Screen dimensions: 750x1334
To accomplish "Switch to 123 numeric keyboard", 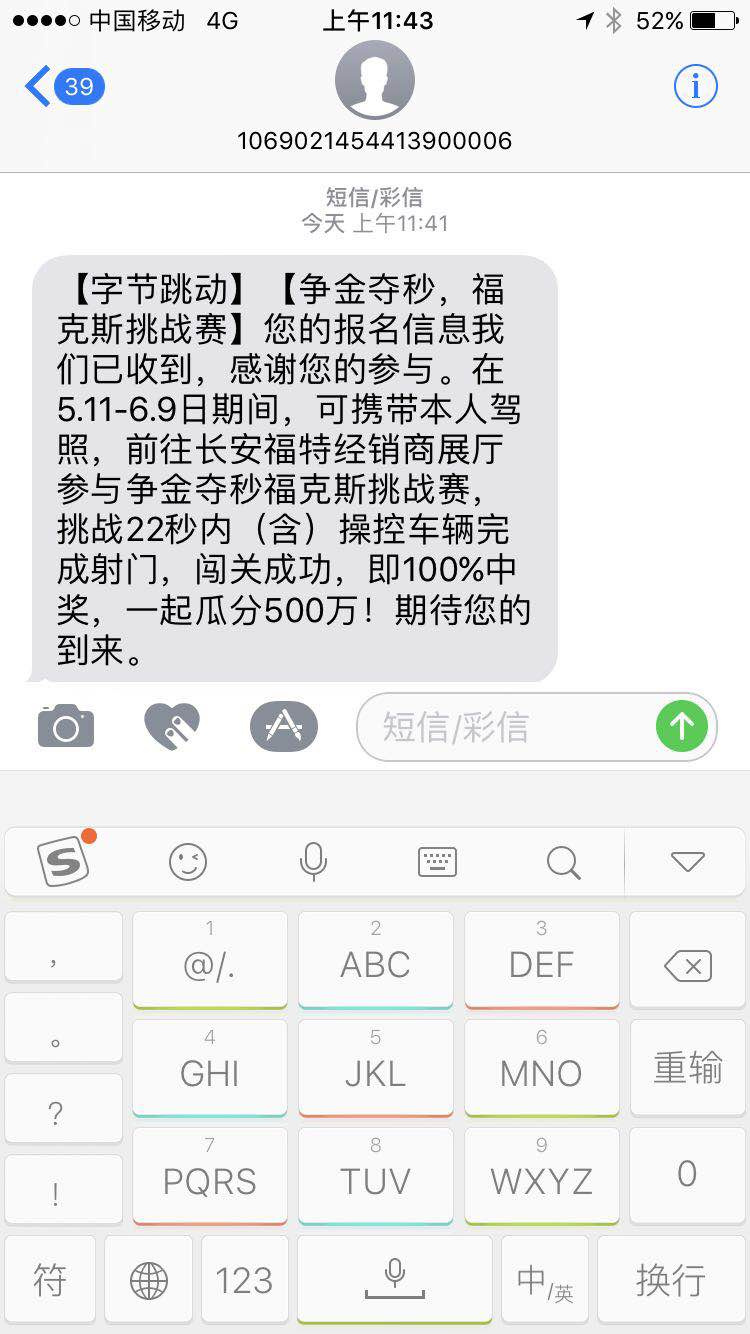I will point(244,1280).
